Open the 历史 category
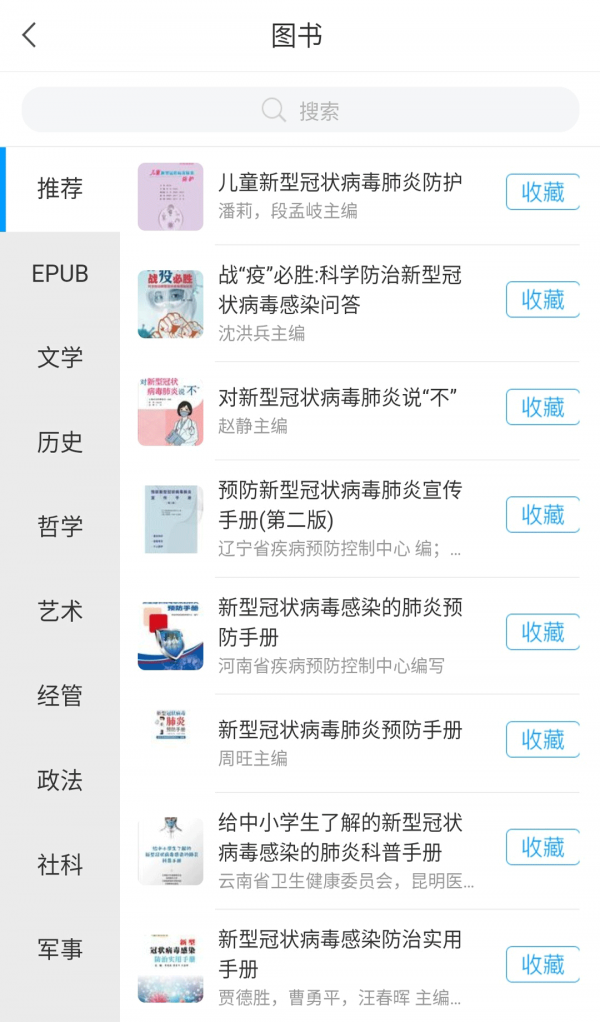 click(60, 442)
